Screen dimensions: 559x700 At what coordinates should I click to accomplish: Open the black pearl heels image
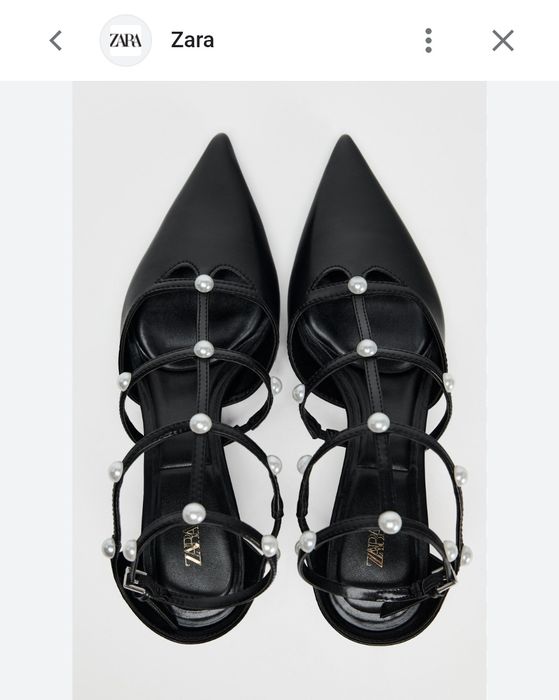[x=280, y=391]
